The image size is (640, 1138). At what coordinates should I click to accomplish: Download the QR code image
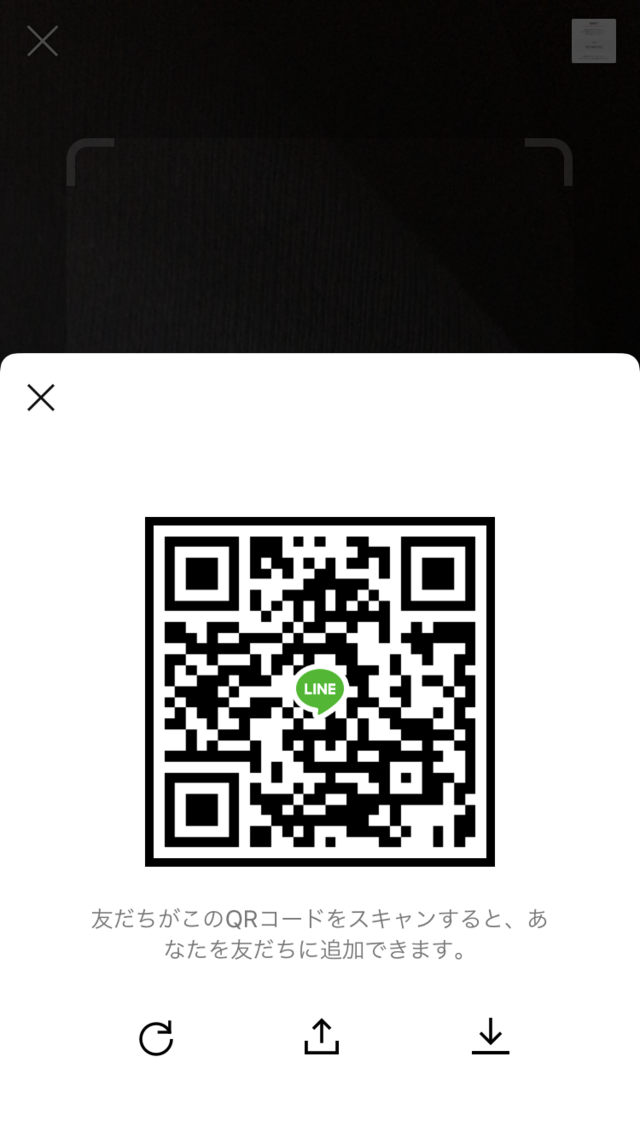(x=491, y=1036)
